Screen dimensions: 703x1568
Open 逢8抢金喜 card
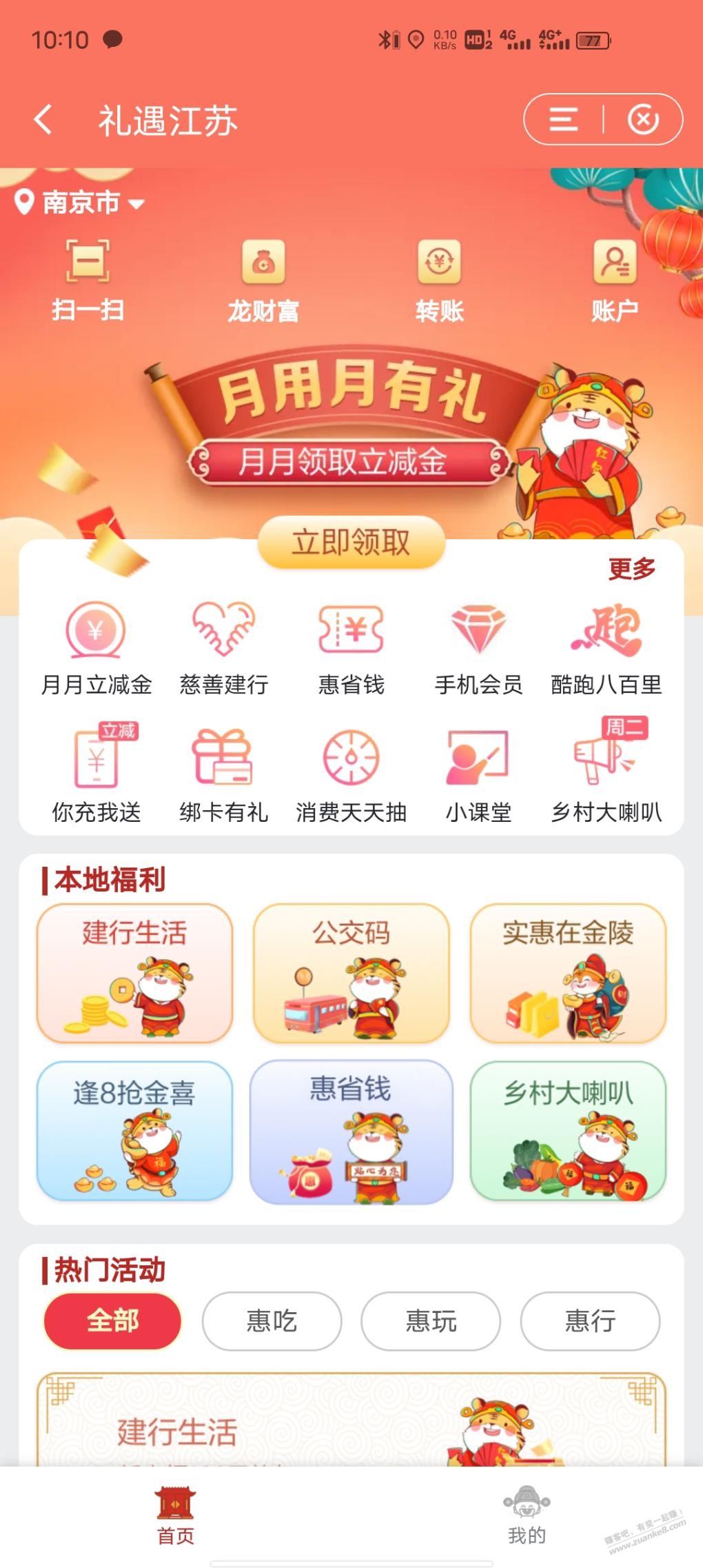134,1132
